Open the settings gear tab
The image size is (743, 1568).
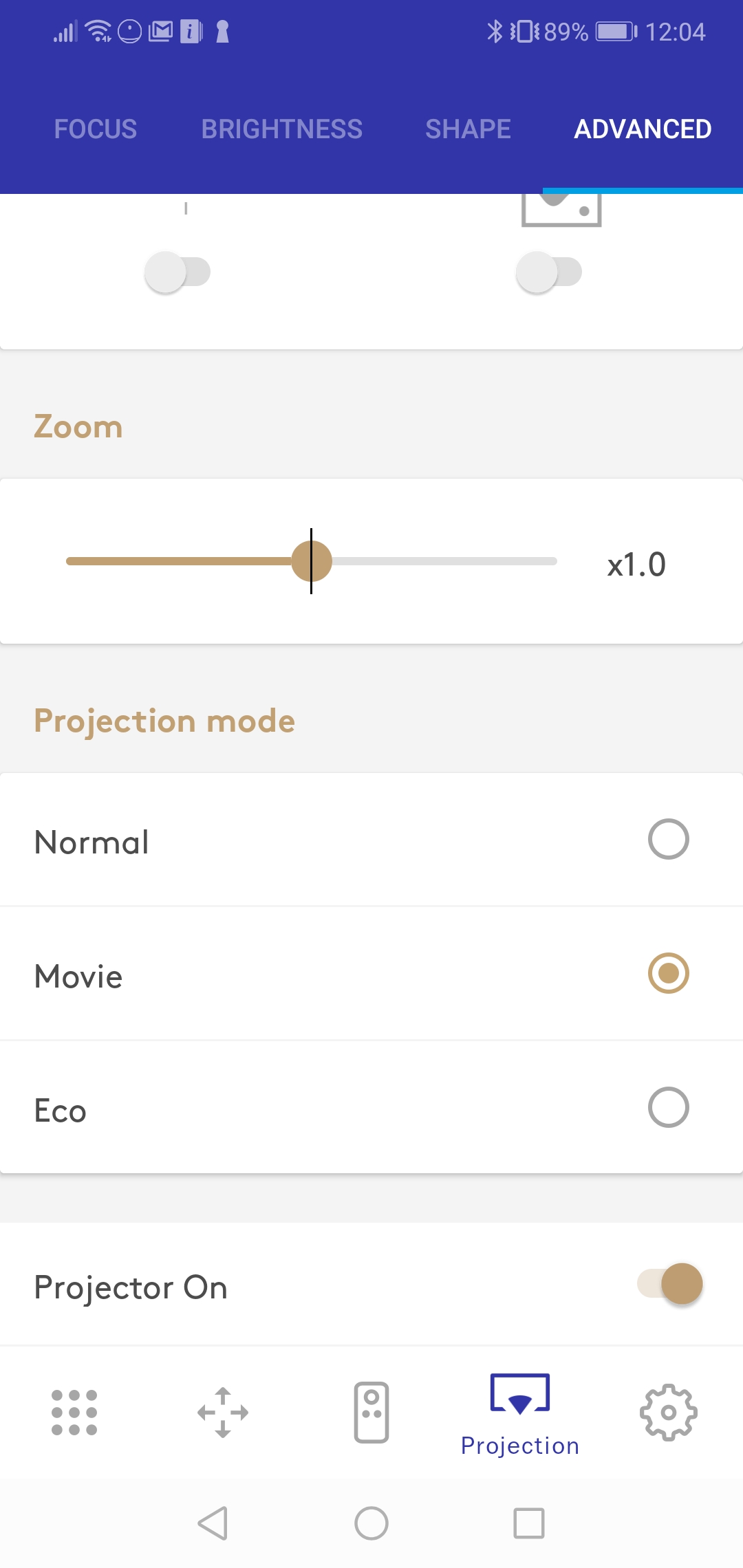click(669, 1413)
